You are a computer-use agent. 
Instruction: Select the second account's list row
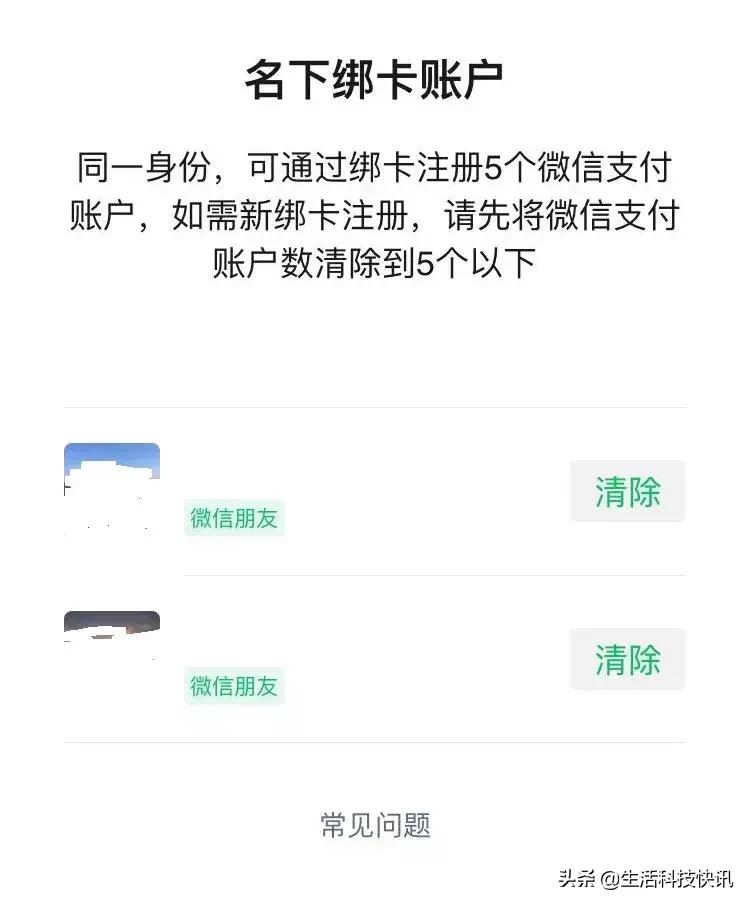coord(375,660)
